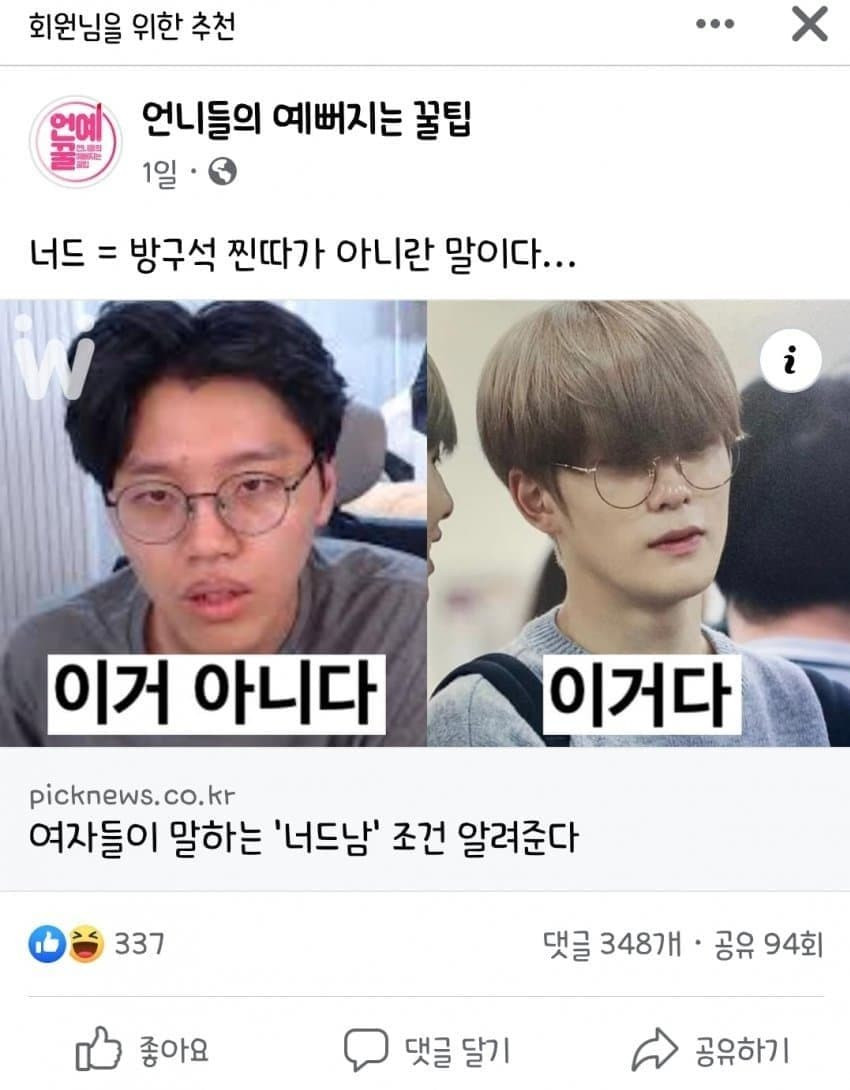Write a comment via 댓글 달기
The width and height of the screenshot is (850, 1090).
coord(427,1049)
